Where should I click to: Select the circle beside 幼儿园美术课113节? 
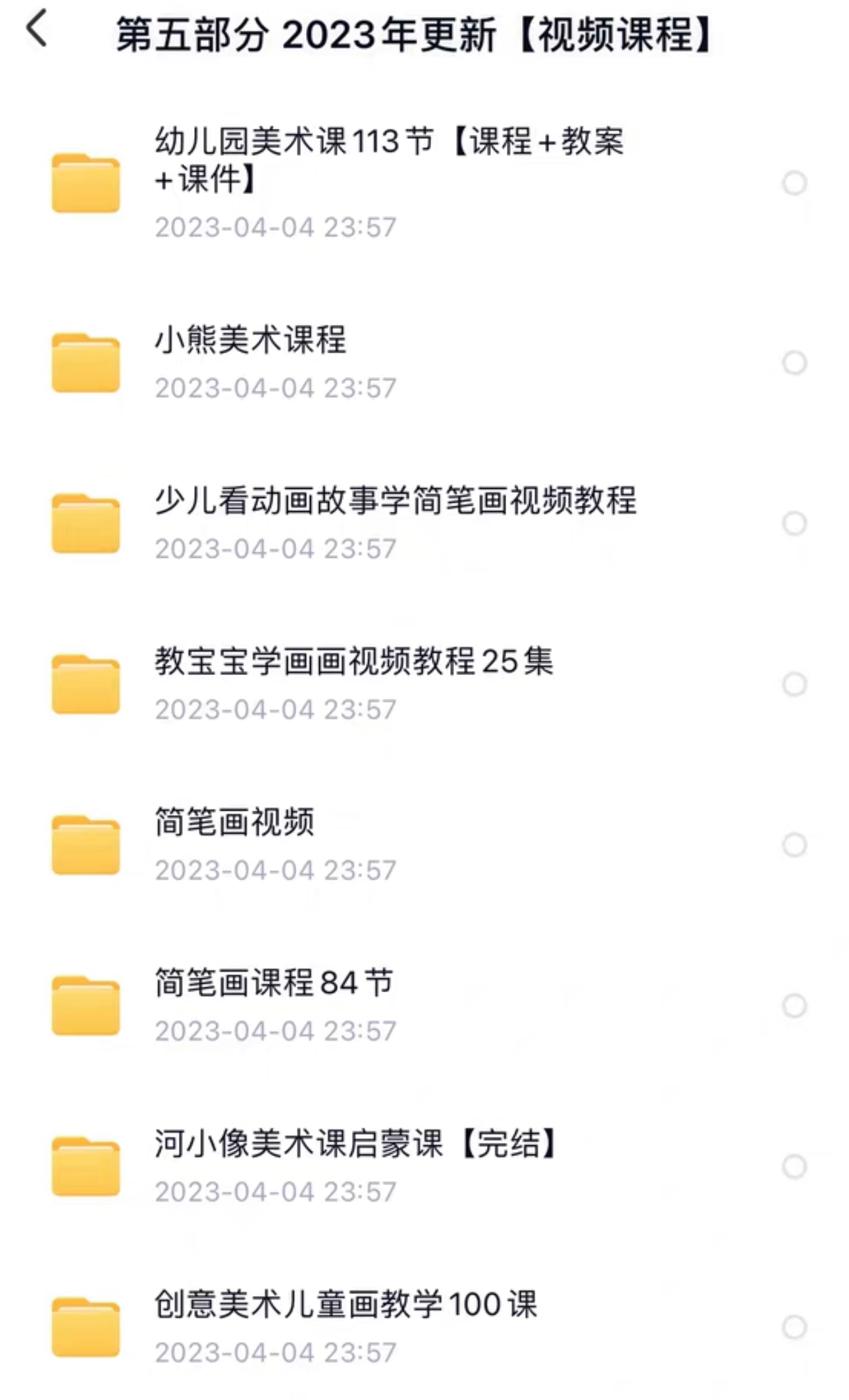(x=794, y=183)
